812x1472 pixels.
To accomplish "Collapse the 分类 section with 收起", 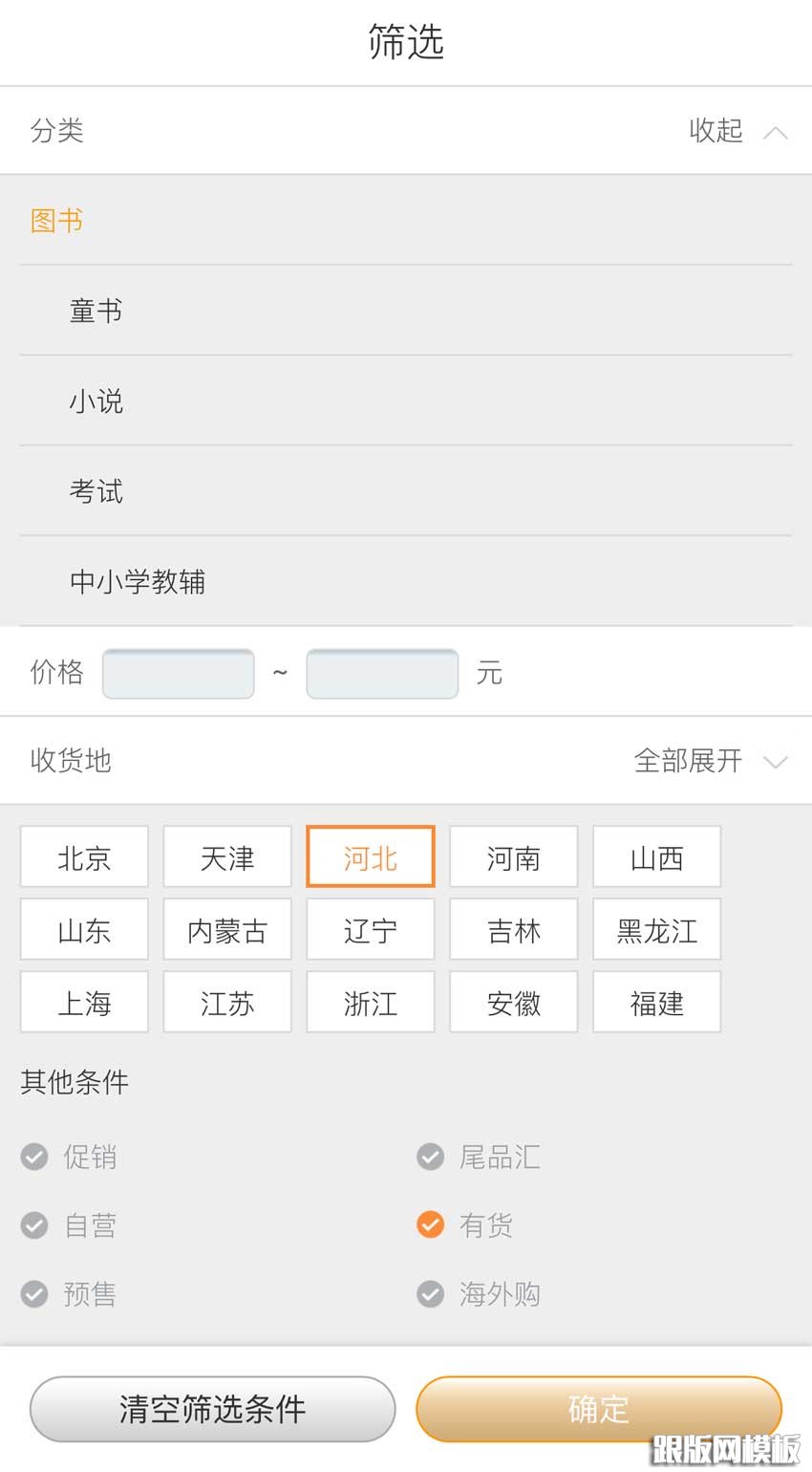I will coord(738,131).
